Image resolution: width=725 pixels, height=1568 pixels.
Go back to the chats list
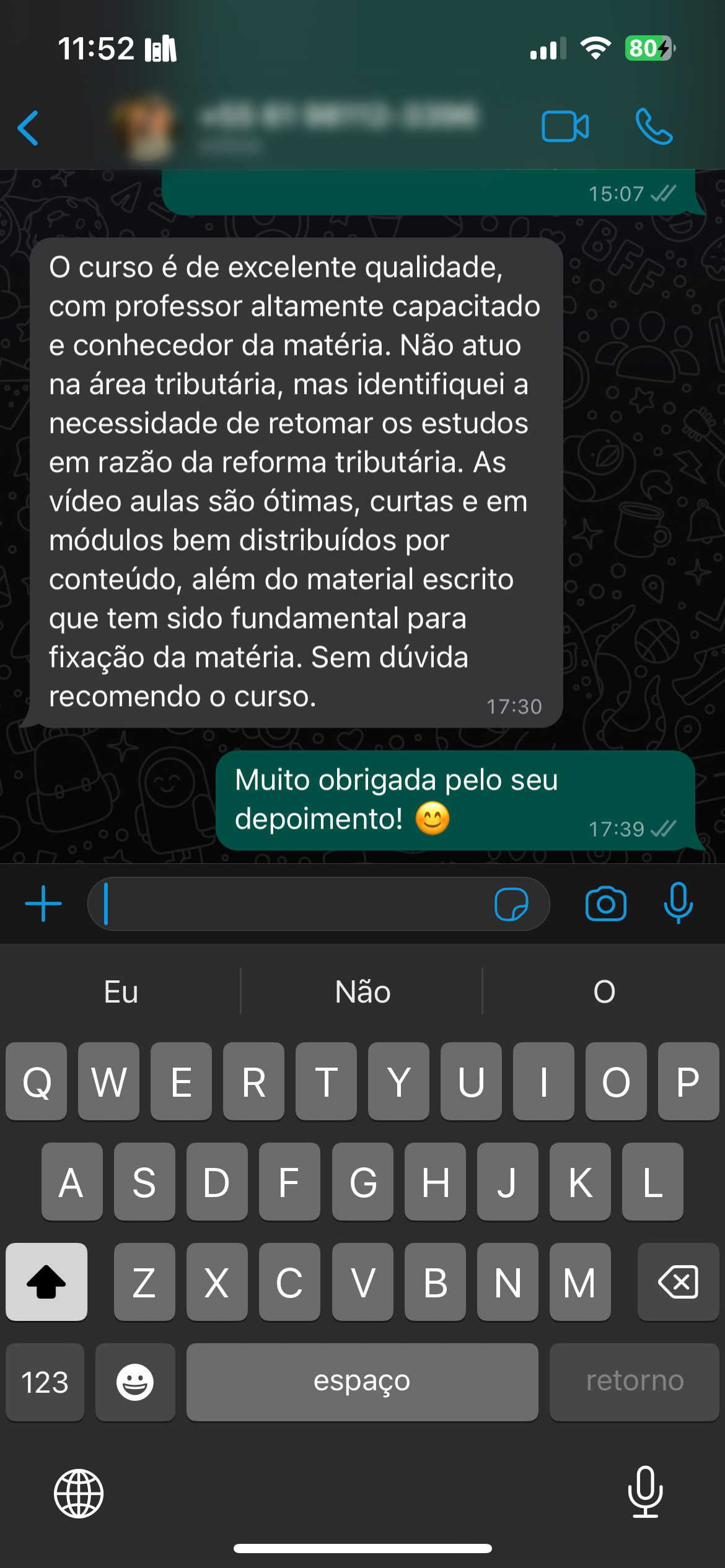(29, 128)
